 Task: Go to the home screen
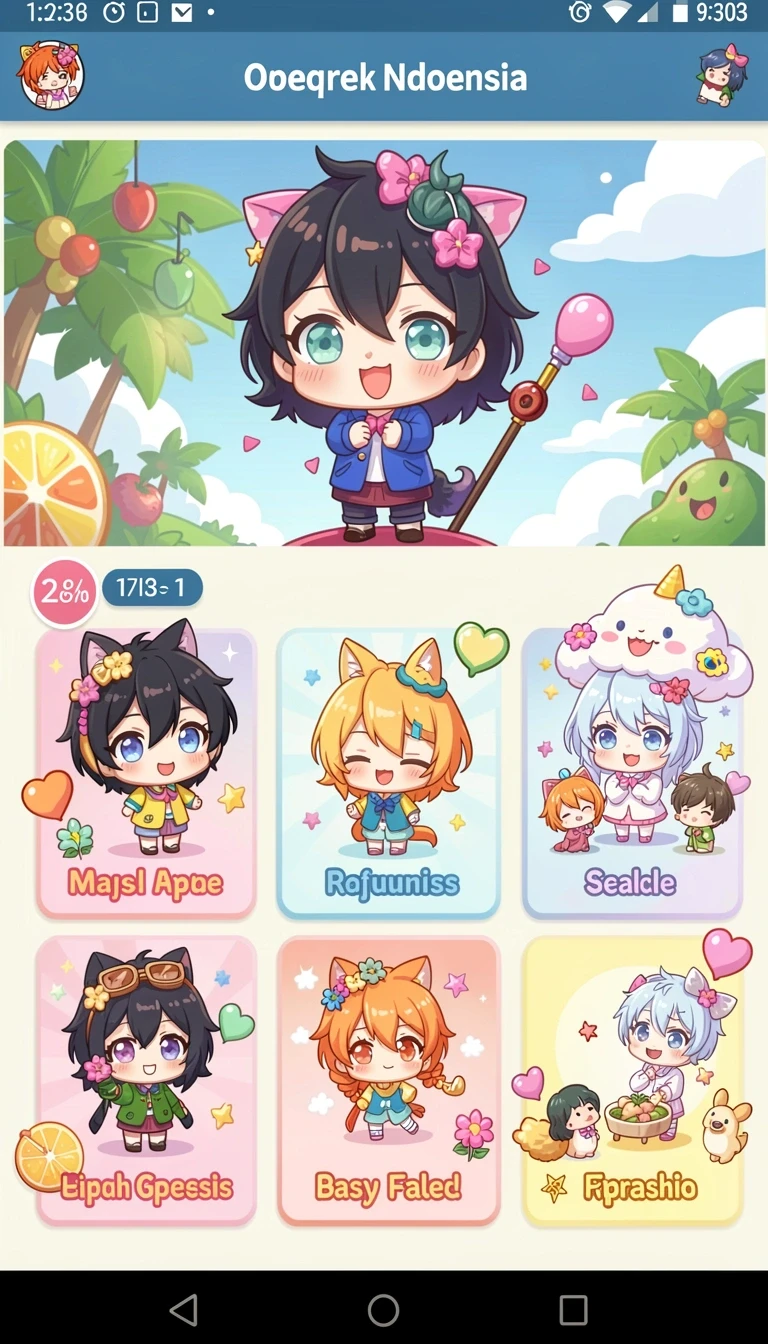point(384,1309)
